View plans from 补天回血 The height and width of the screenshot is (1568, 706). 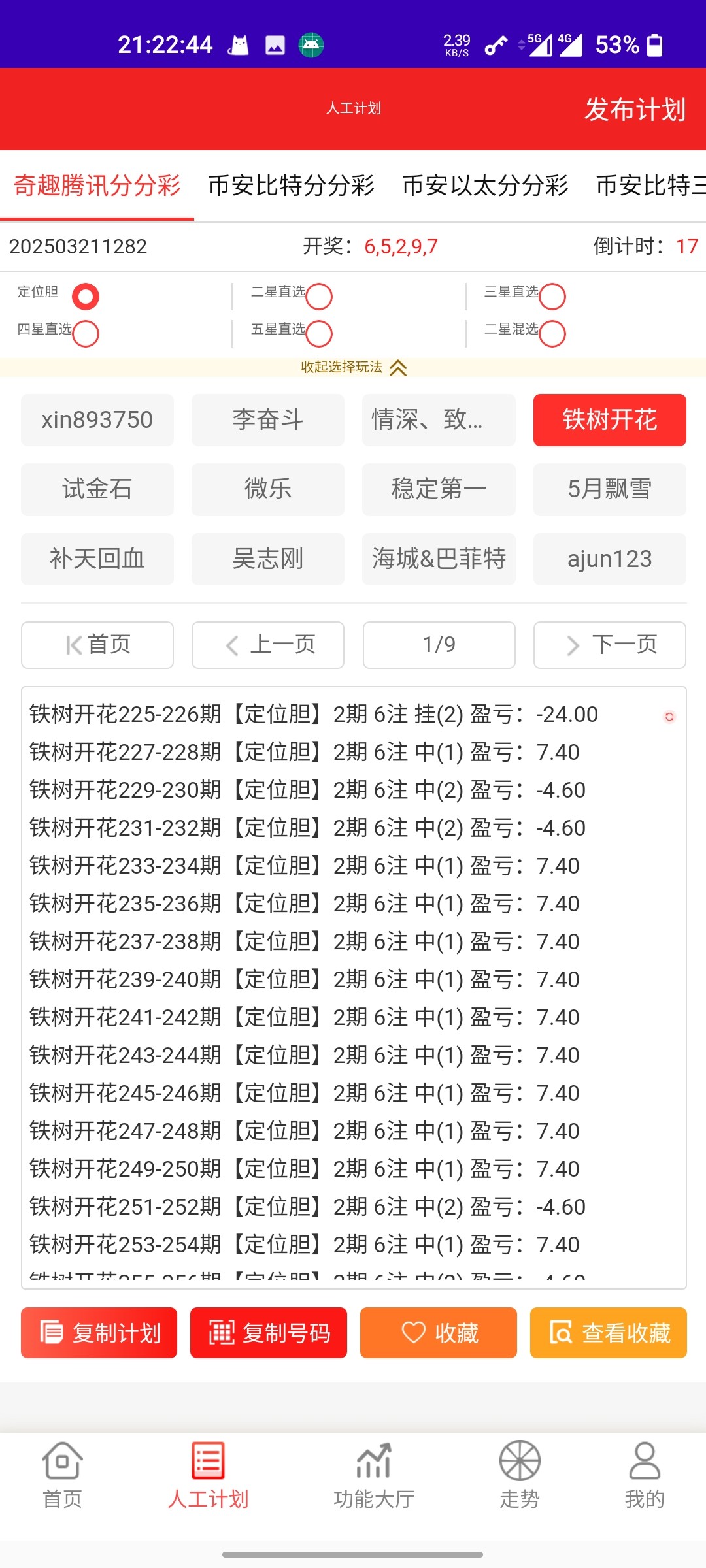(x=97, y=559)
